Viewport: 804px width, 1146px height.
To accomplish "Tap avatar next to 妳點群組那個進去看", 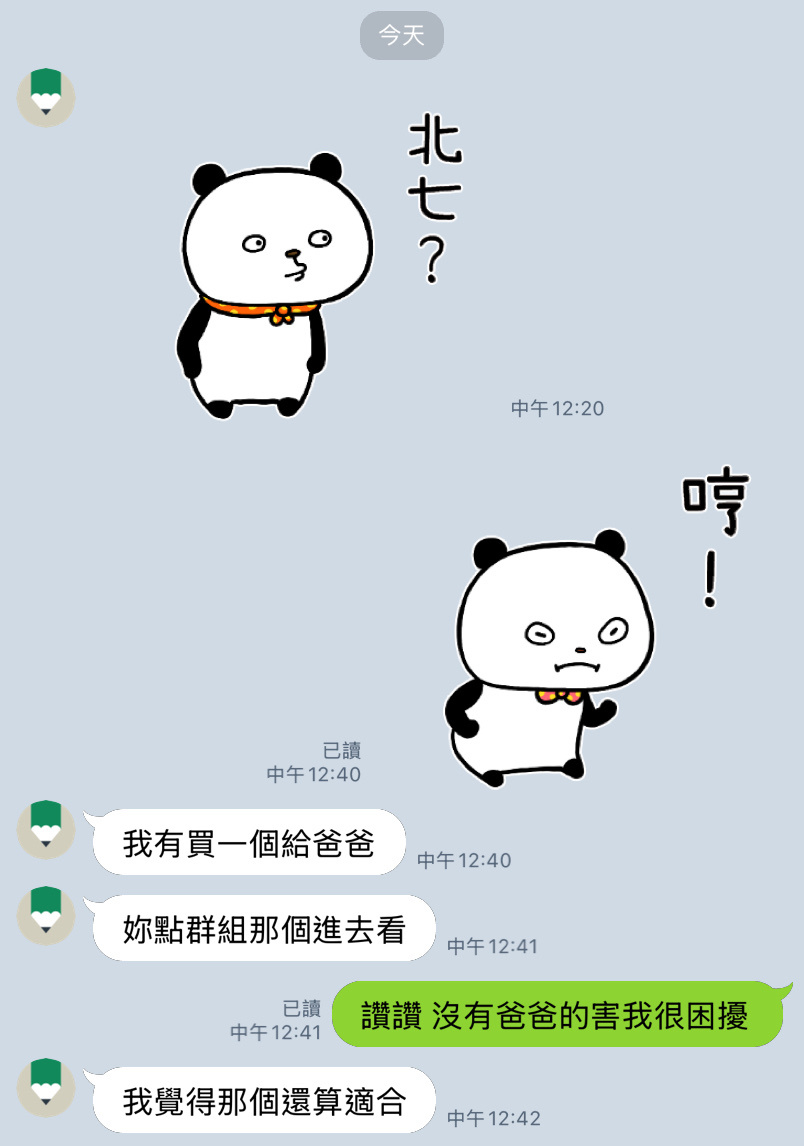I will (46, 915).
